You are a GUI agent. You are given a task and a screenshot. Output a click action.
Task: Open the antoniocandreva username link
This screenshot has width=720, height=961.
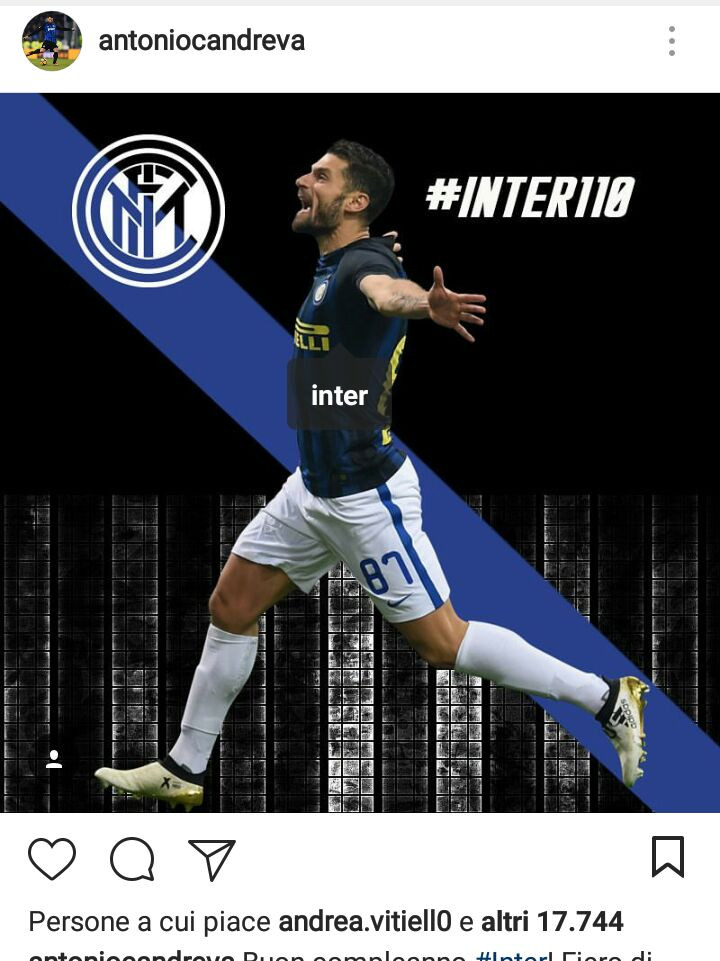(201, 41)
